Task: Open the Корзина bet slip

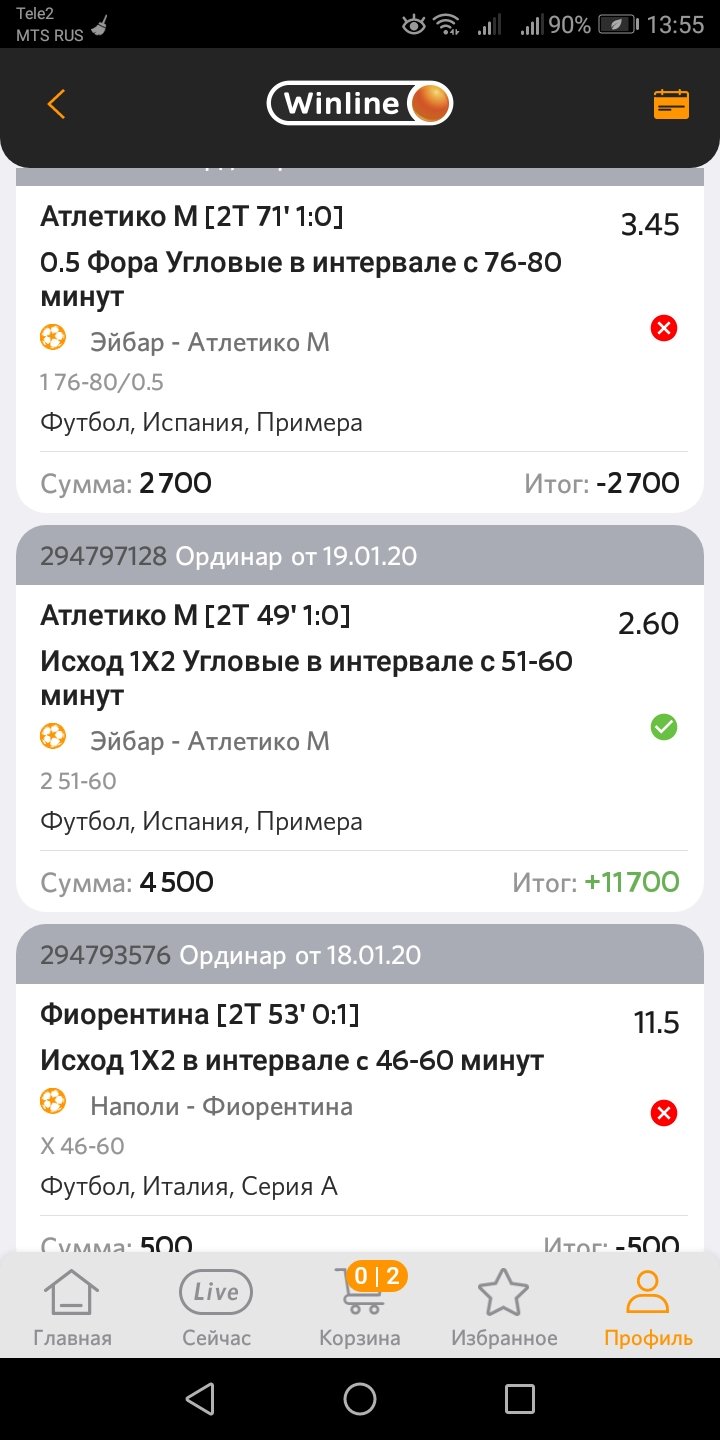Action: click(360, 1307)
